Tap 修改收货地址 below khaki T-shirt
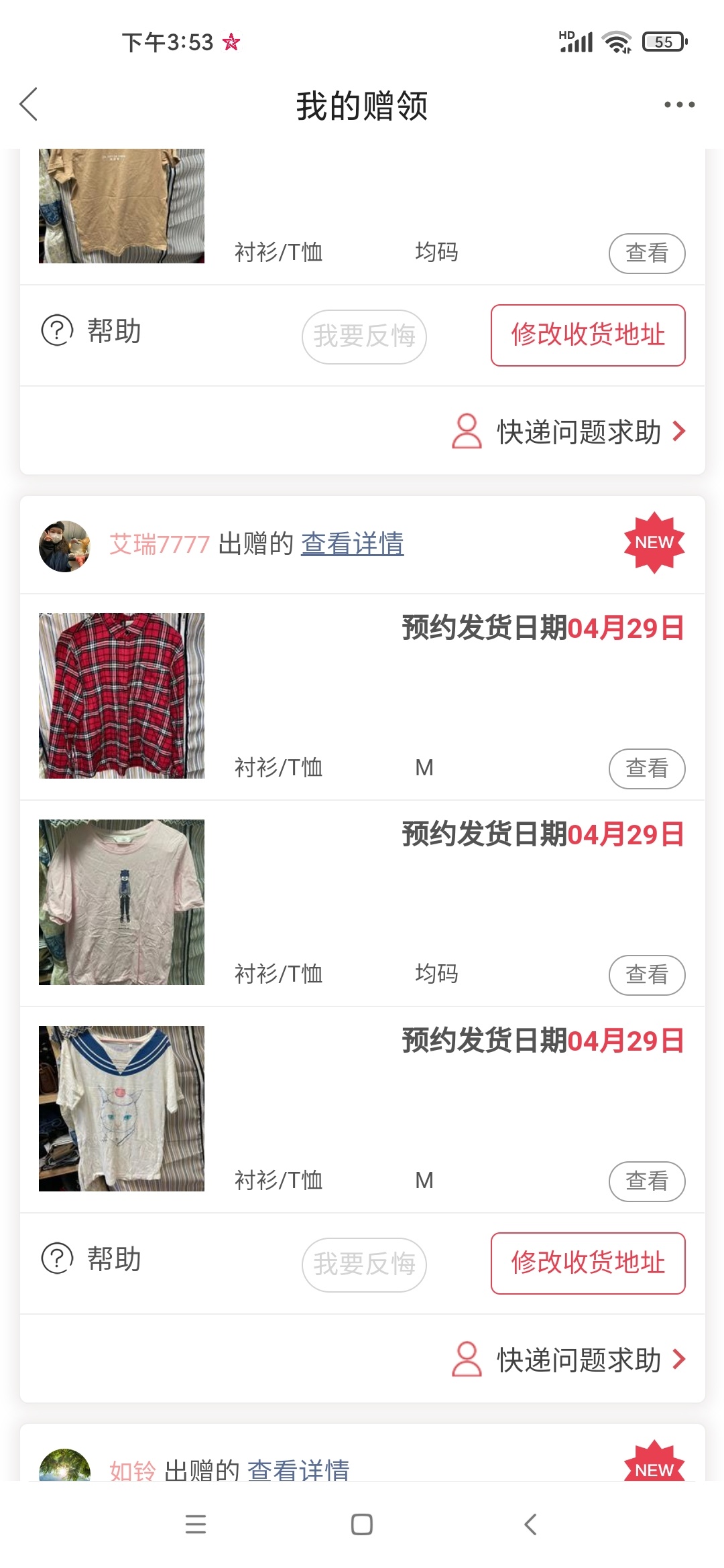724x1568 pixels. [587, 335]
